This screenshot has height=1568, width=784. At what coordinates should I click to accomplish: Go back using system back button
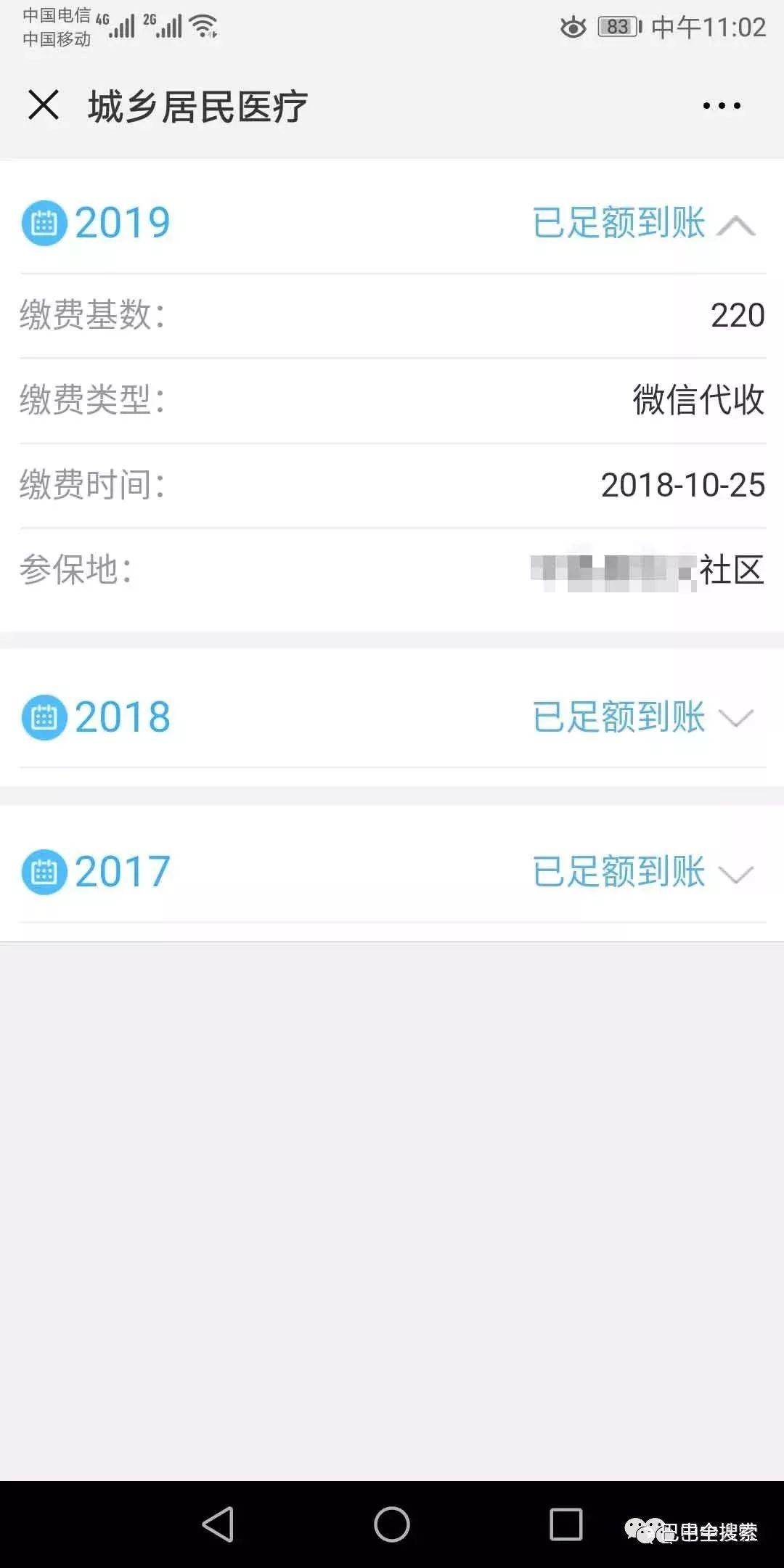[218, 1524]
